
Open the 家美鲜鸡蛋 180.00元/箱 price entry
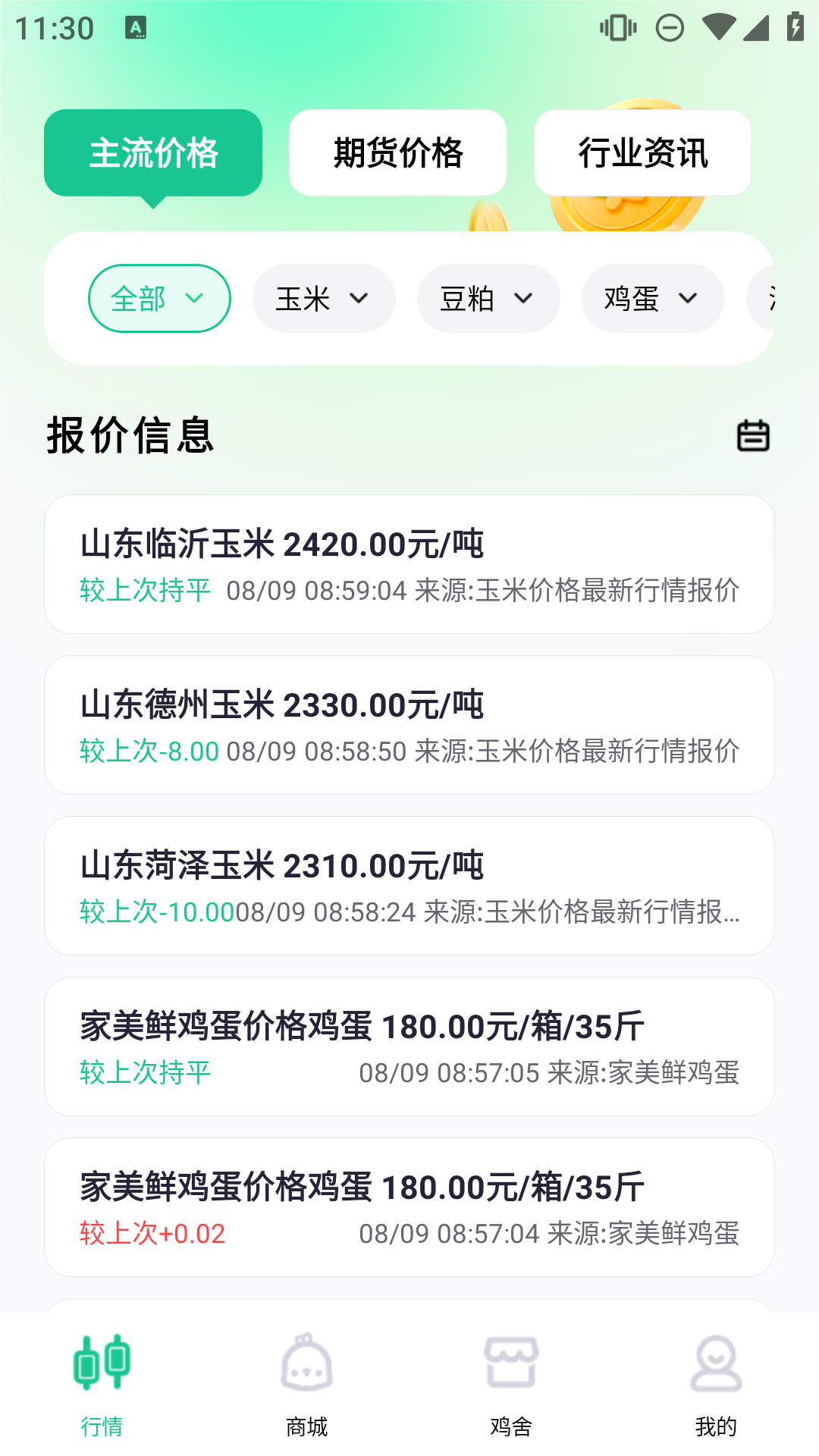click(x=409, y=1046)
